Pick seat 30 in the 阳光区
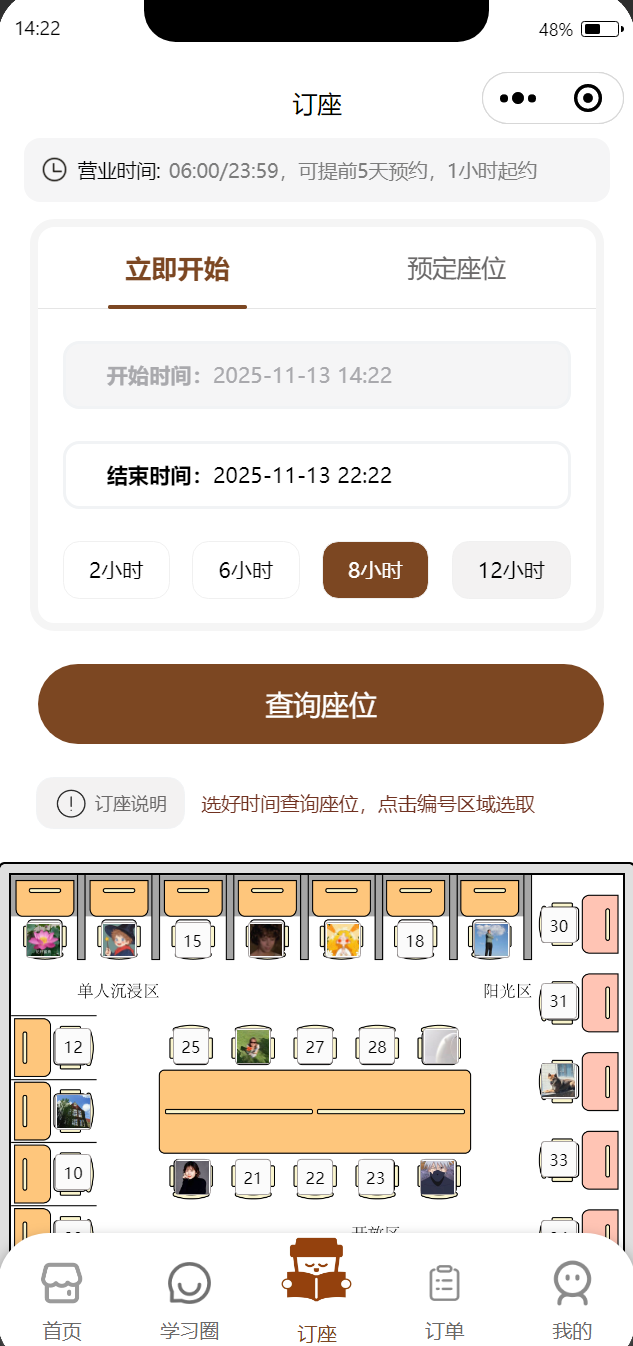Image resolution: width=633 pixels, height=1346 pixels. tap(559, 926)
